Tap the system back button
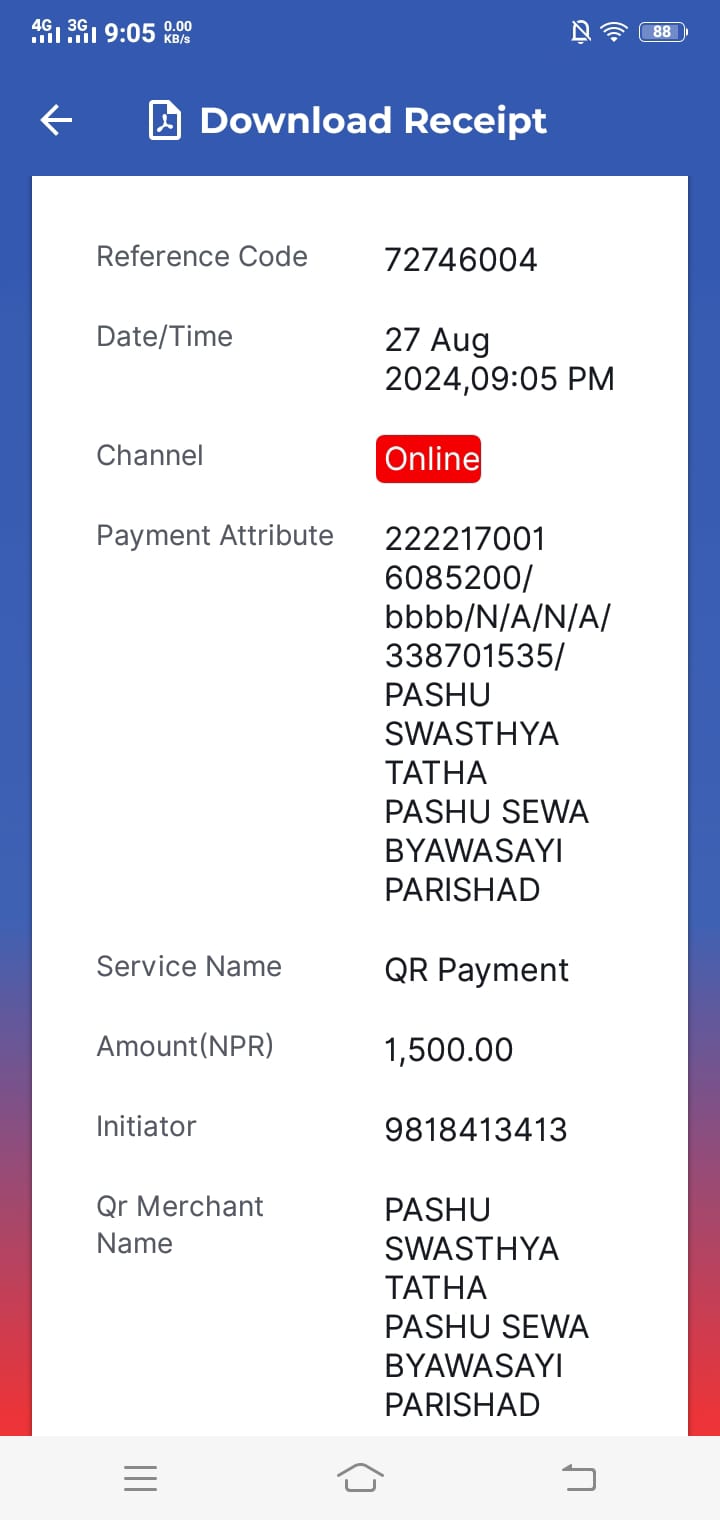 click(579, 1477)
